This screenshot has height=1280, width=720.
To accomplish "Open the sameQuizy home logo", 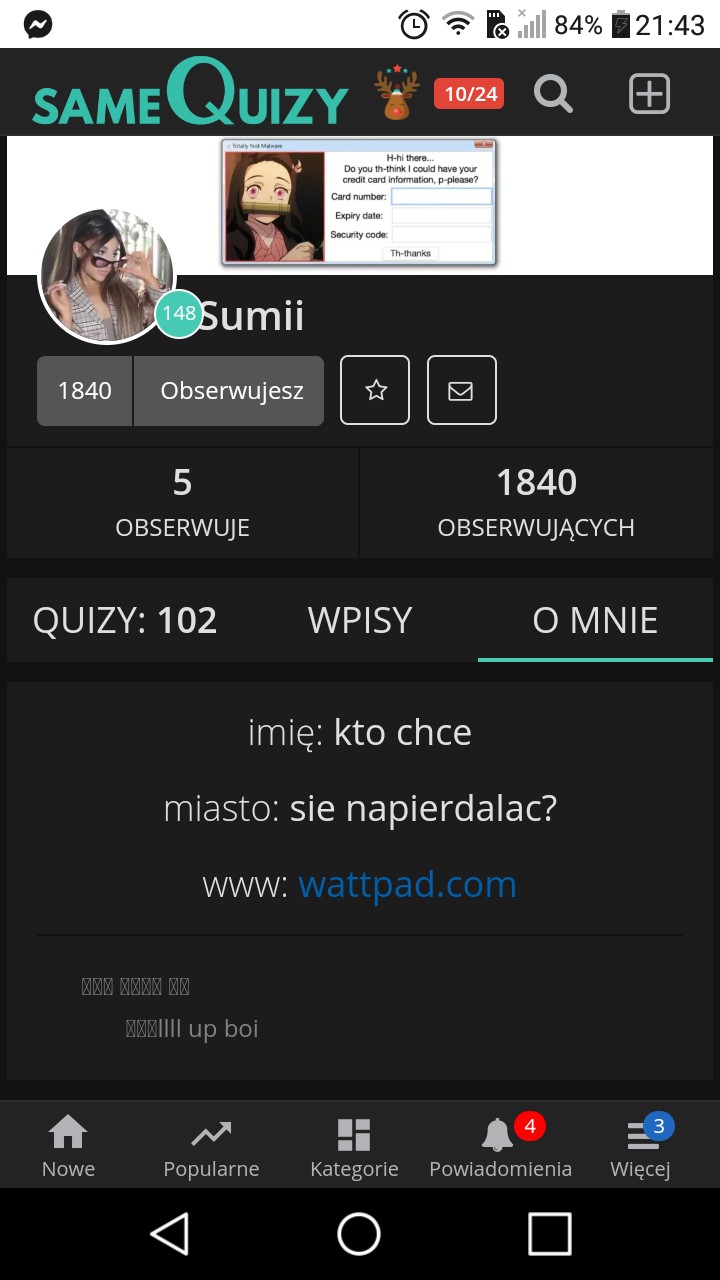I will (x=190, y=94).
